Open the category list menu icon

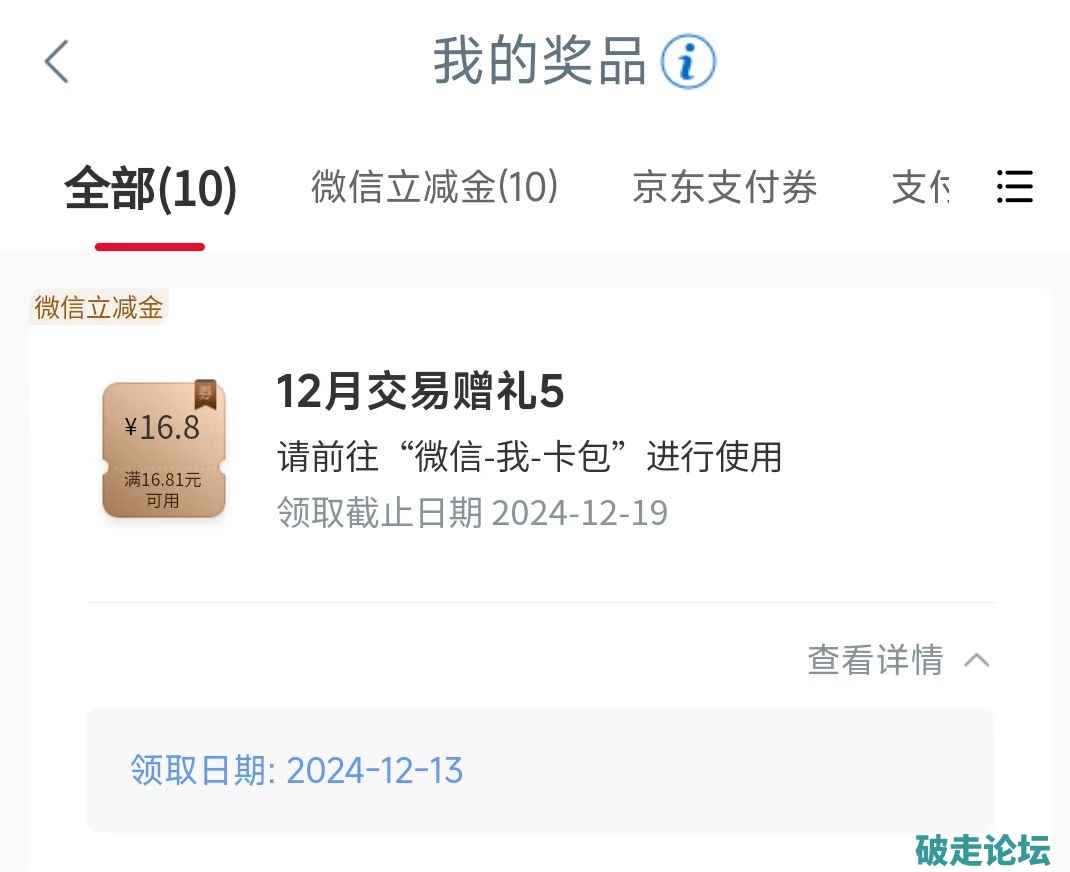tap(1014, 187)
